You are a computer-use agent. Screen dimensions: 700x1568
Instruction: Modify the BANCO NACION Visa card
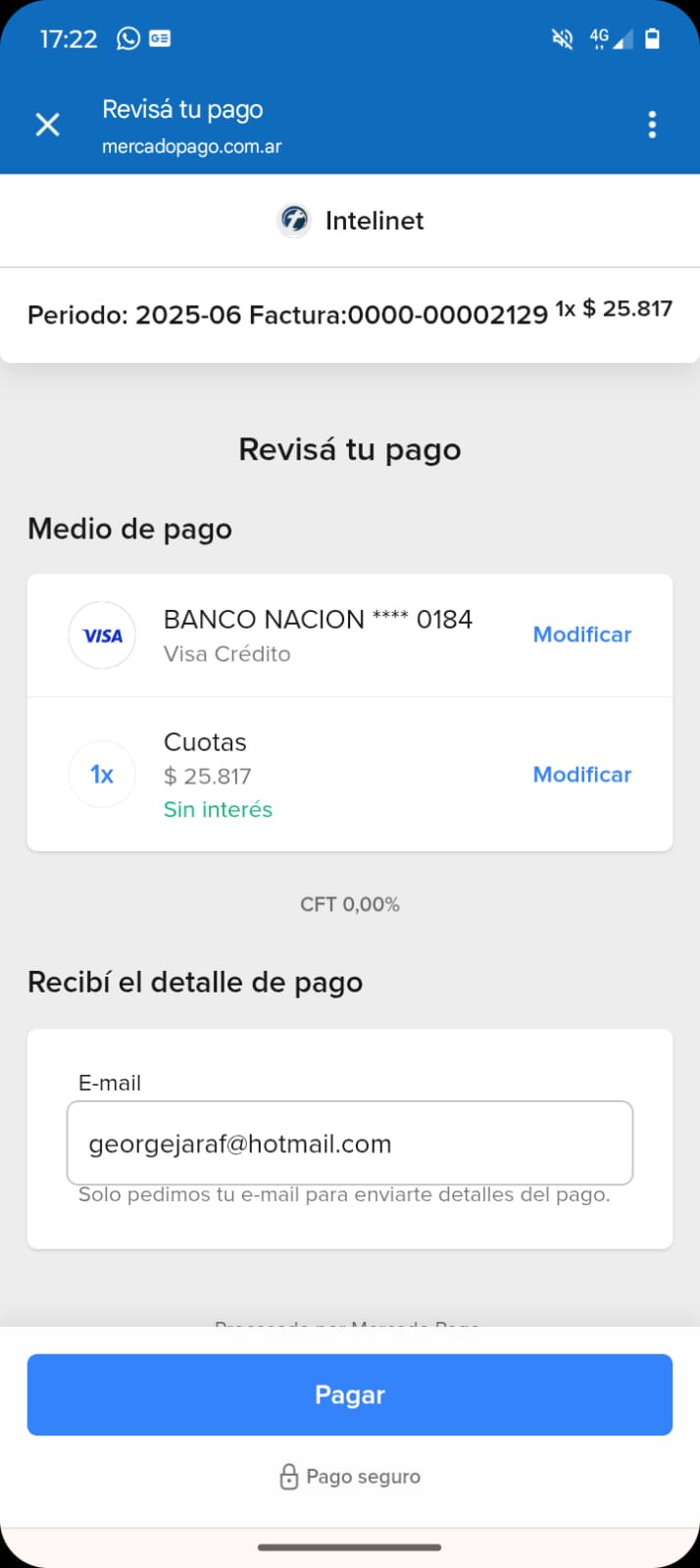pos(581,634)
